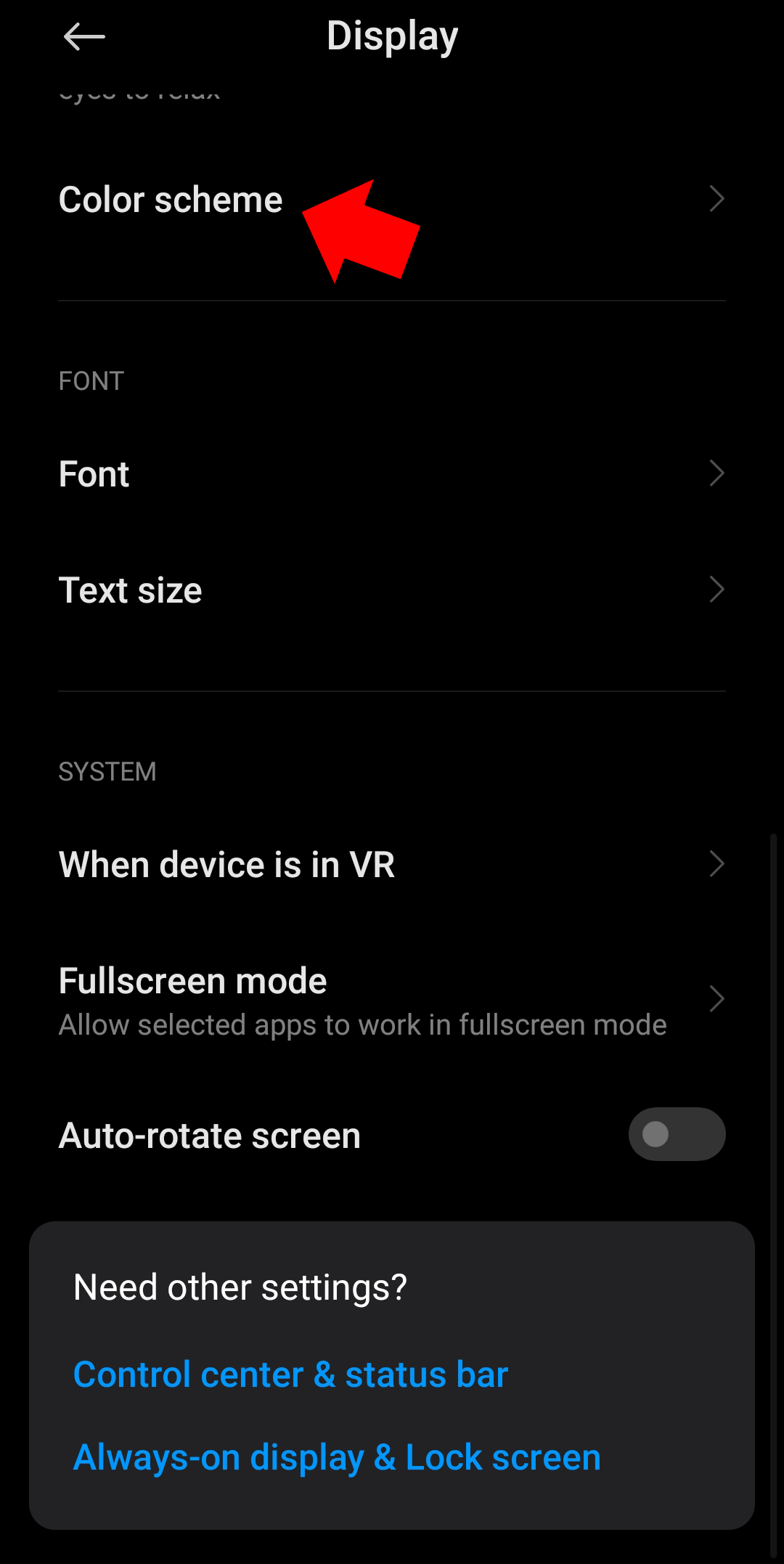Open Control center & status bar

pos(290,1374)
